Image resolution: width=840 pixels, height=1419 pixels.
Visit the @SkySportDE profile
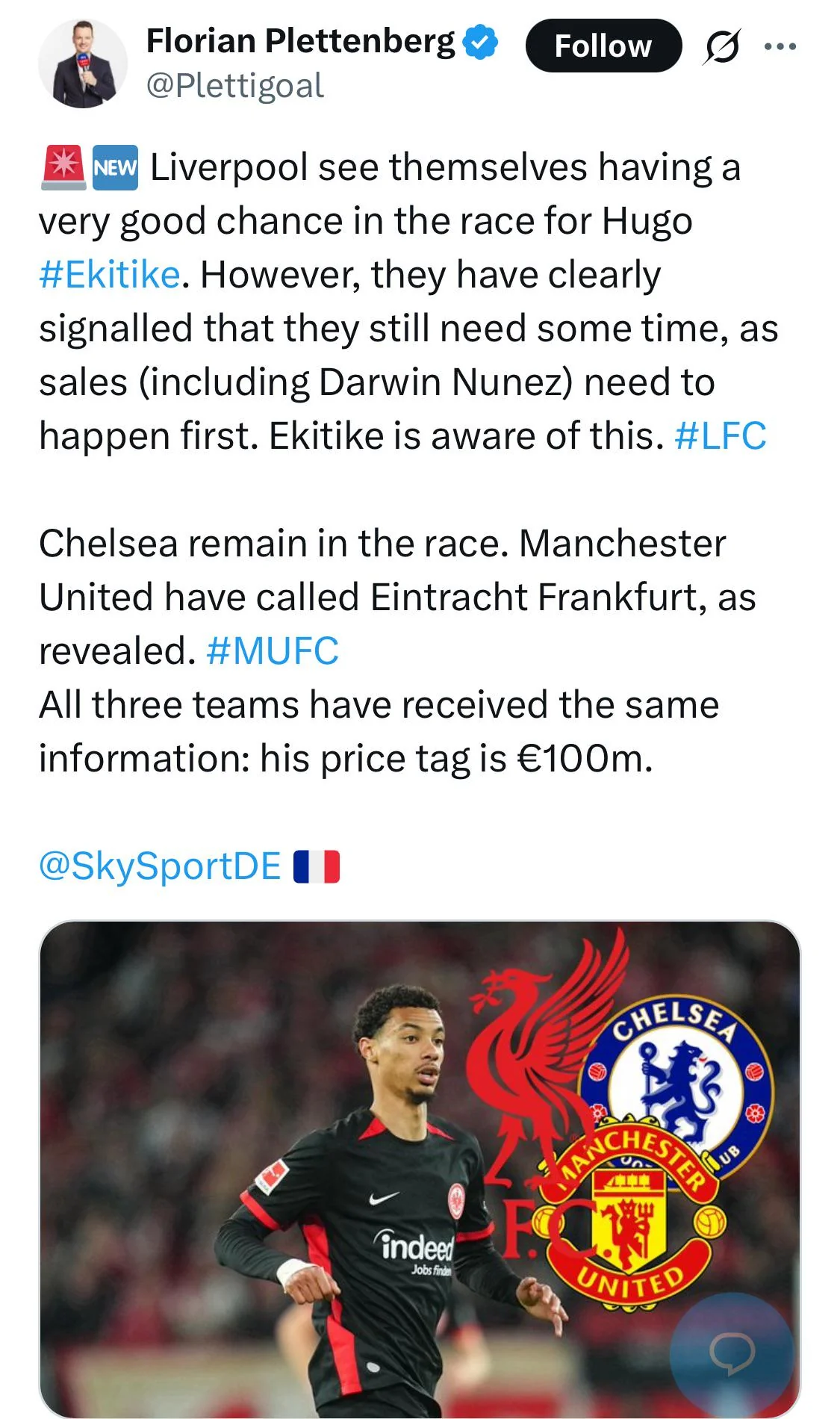click(x=160, y=866)
